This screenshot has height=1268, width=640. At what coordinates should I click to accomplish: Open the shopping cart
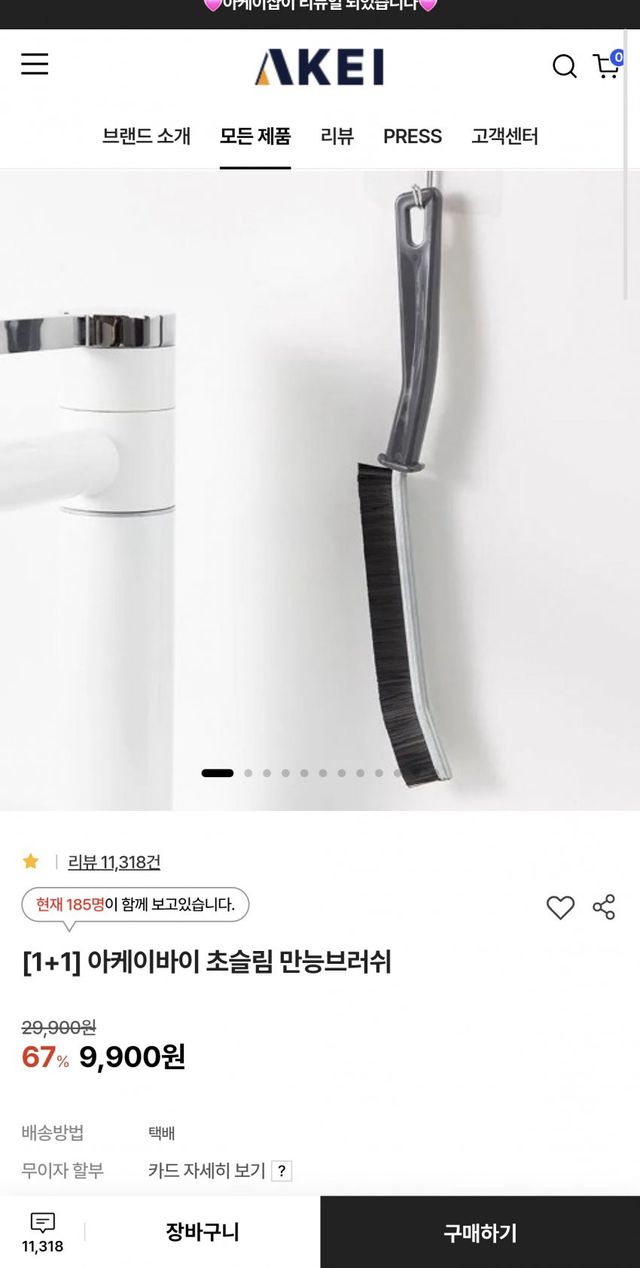point(607,66)
